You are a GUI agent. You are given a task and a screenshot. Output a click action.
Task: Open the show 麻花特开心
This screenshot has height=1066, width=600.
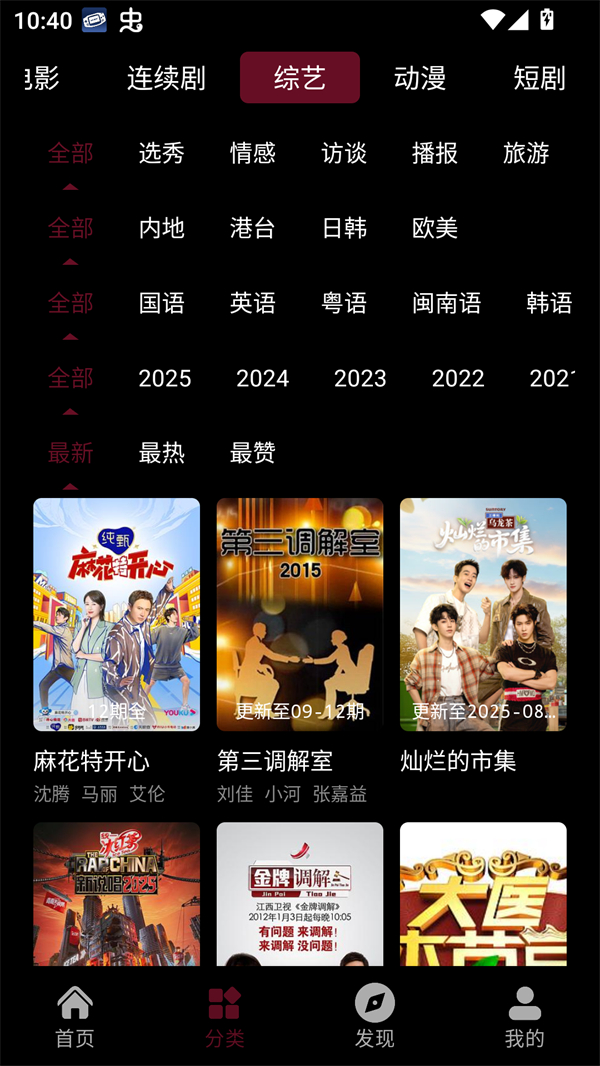pyautogui.click(x=116, y=615)
